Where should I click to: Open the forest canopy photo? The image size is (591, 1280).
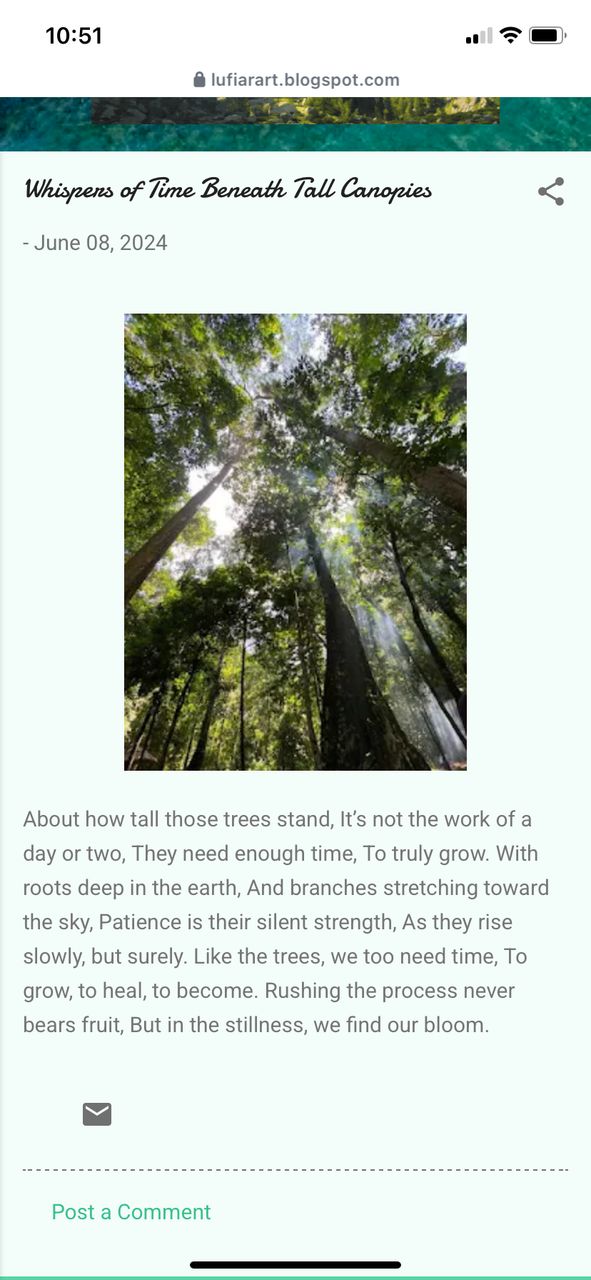tap(295, 542)
